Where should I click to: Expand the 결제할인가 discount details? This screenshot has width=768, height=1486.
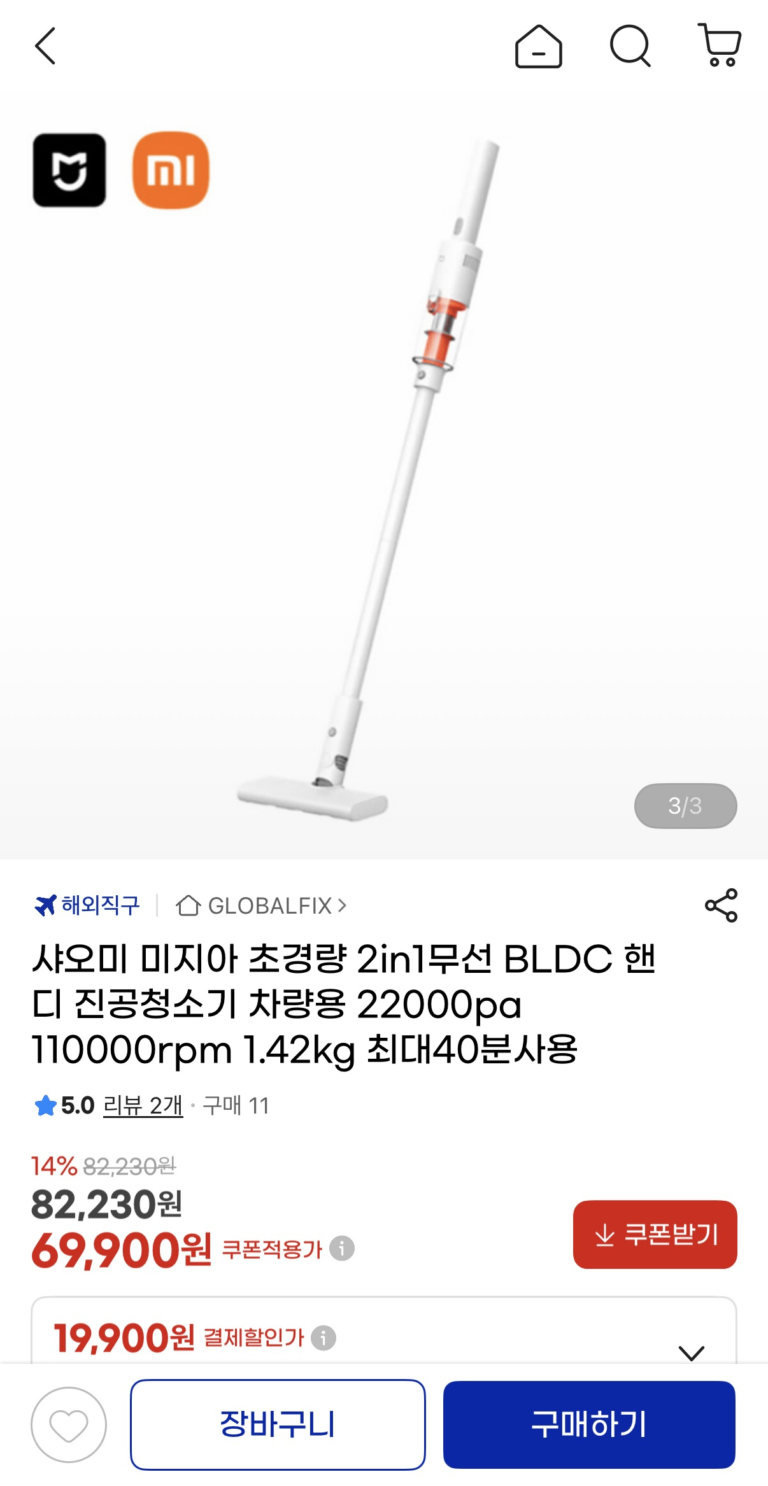pyautogui.click(x=691, y=1352)
